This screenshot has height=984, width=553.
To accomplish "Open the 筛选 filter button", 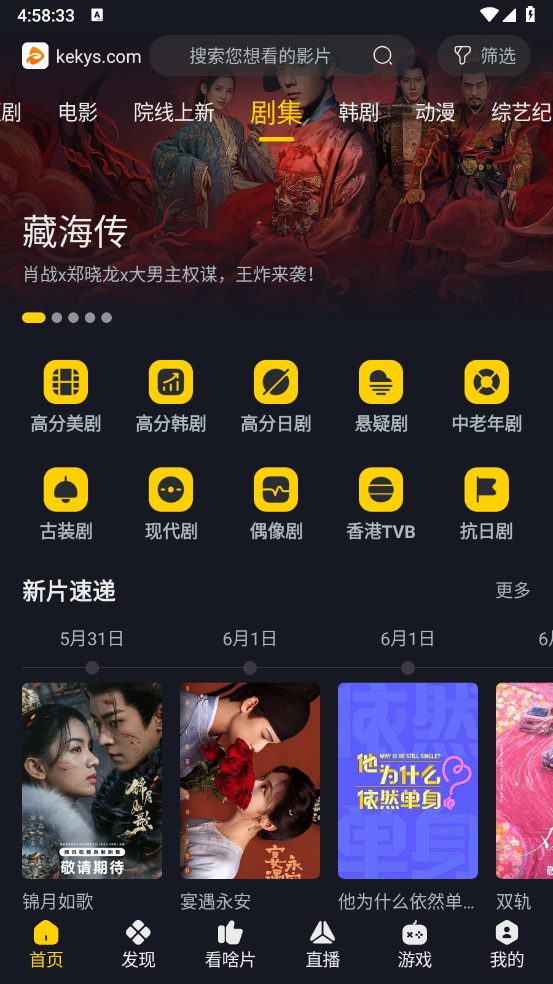I will click(x=484, y=56).
